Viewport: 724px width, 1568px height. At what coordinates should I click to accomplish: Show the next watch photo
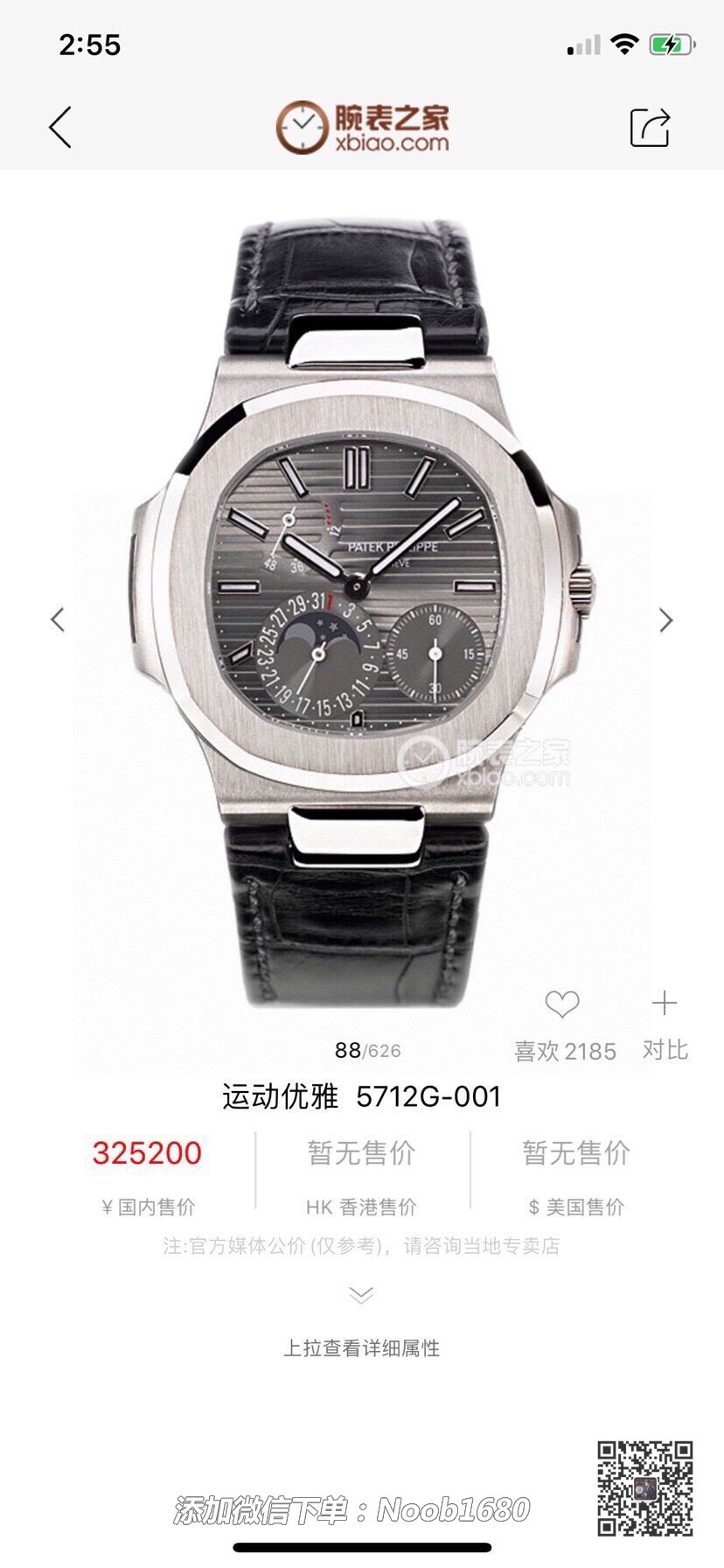point(666,619)
